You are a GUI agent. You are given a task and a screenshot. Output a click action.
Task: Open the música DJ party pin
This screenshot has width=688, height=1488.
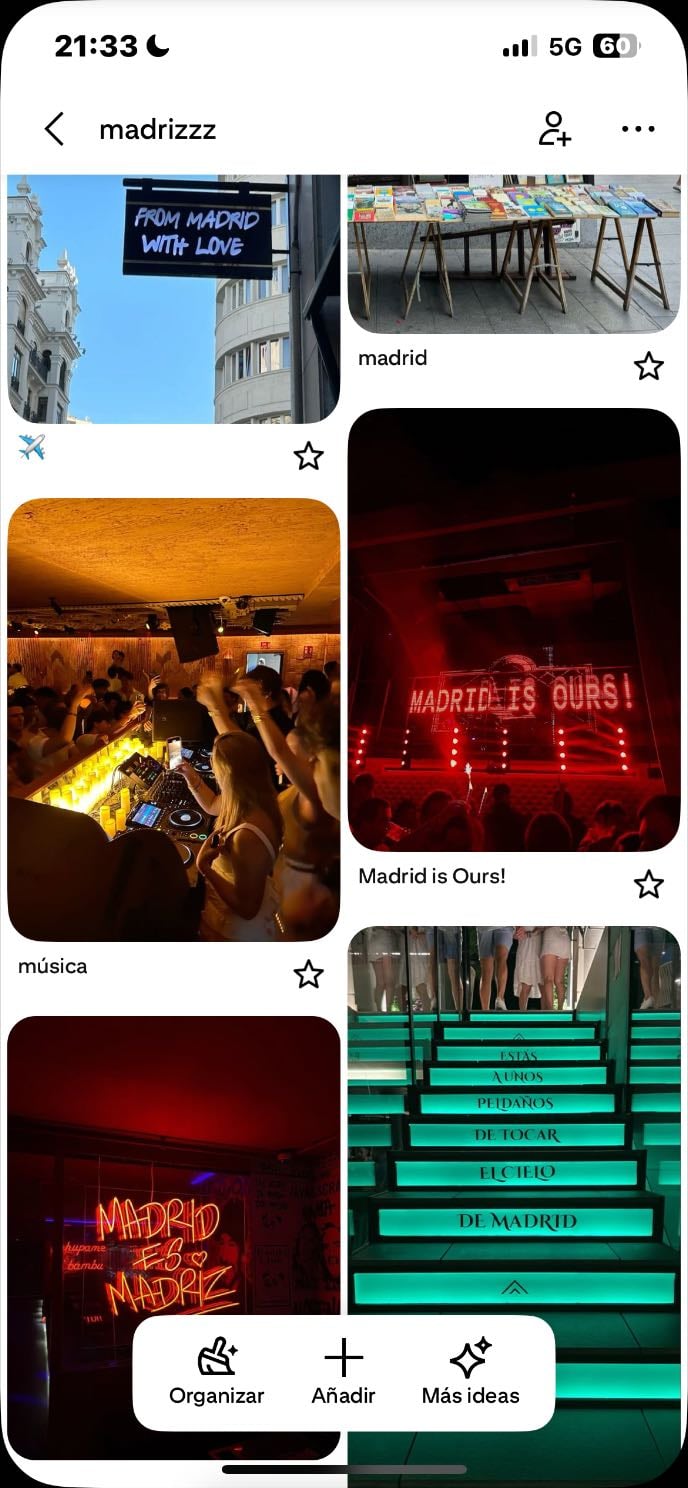click(x=174, y=720)
